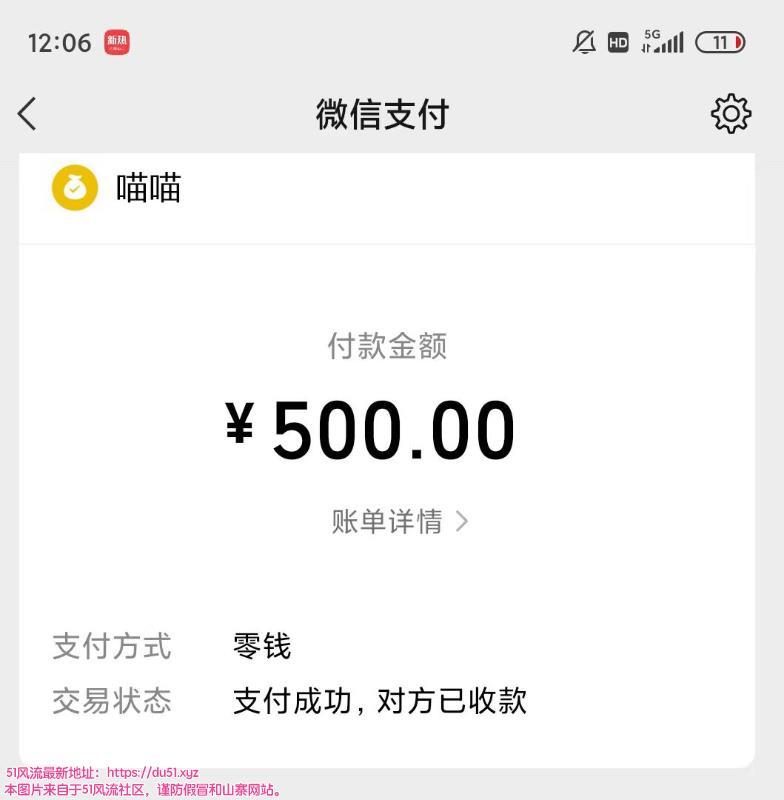This screenshot has width=784, height=800.
Task: Select the 支付方式 label
Action: 111,647
